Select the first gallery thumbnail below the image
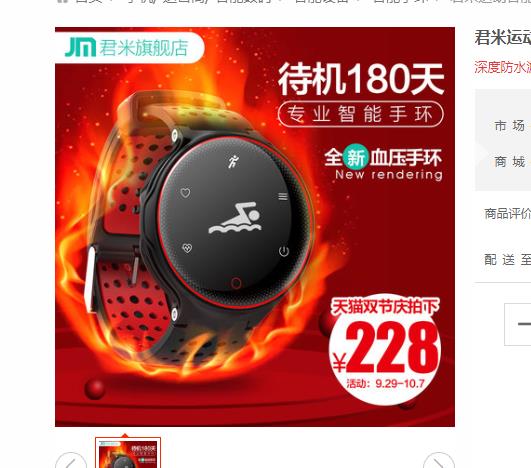531x468 pixels. tap(128, 453)
